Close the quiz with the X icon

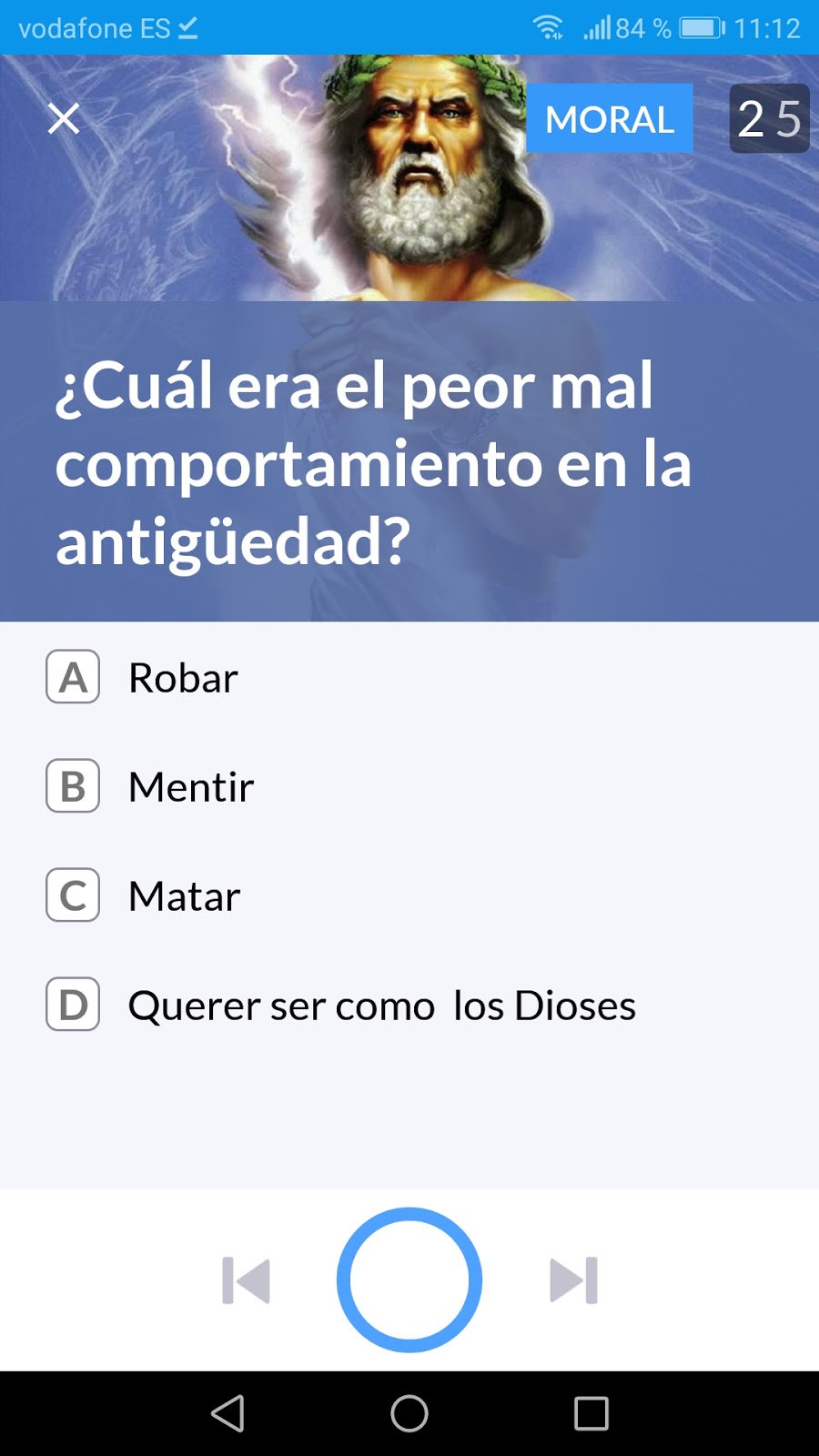pos(64,118)
